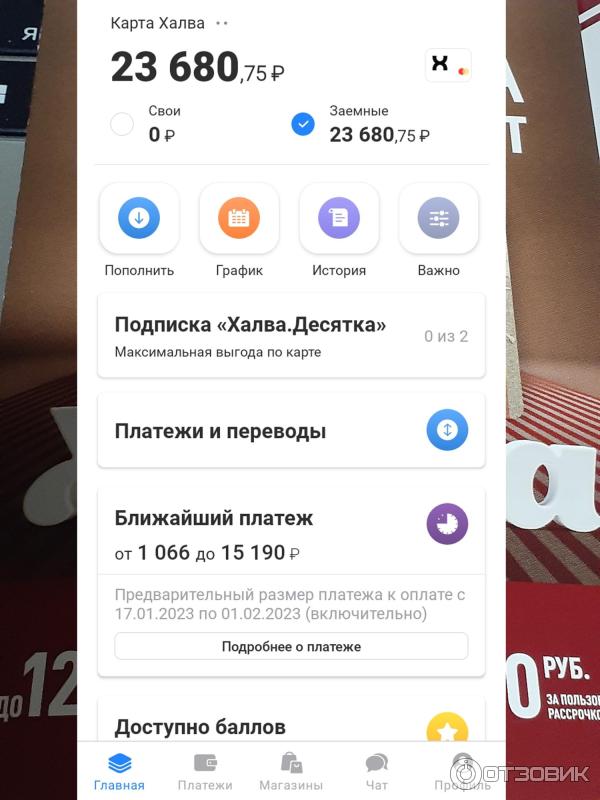Tap the Пополнить top-up button
This screenshot has height=800, width=600.
[139, 218]
